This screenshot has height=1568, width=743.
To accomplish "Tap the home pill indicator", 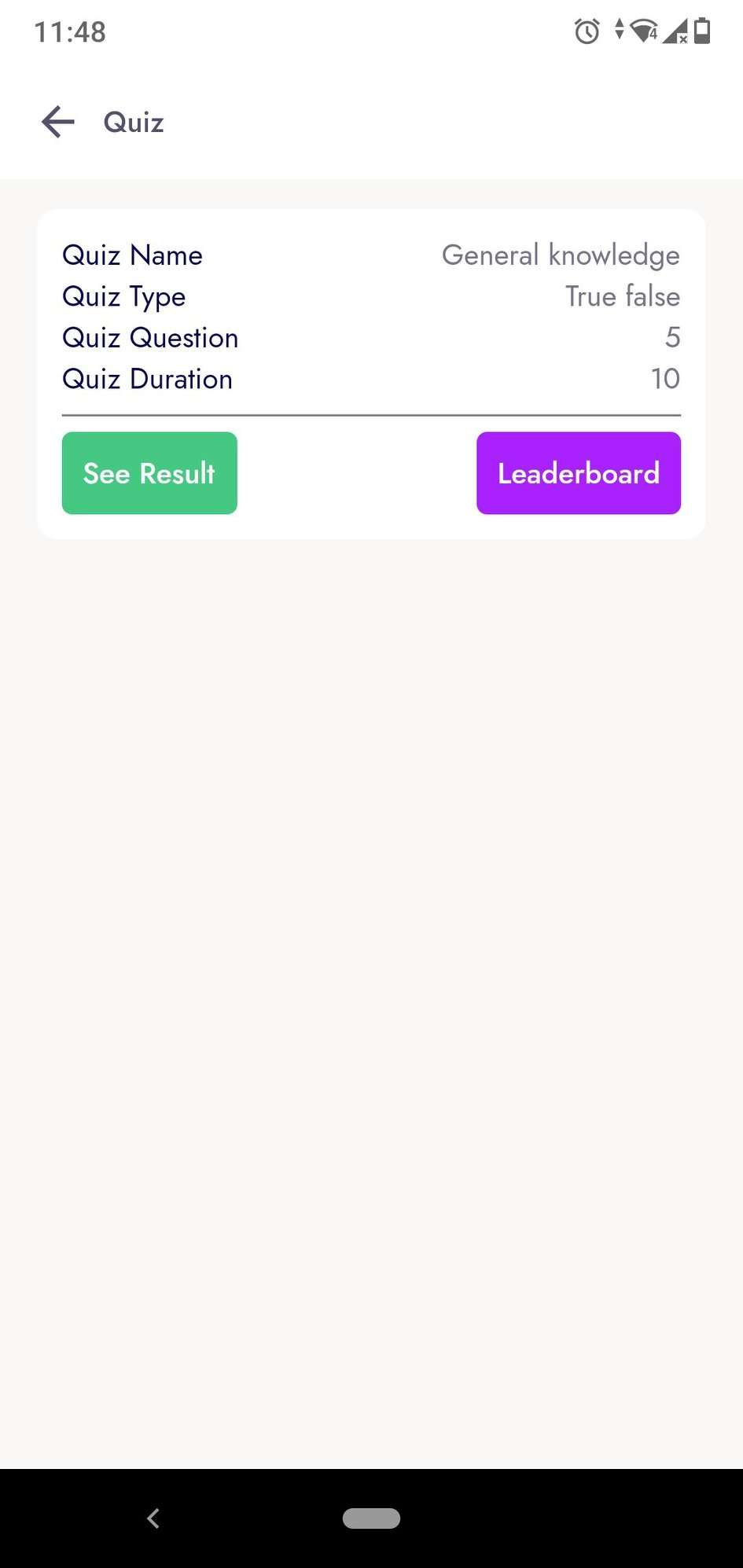I will click(x=371, y=1518).
